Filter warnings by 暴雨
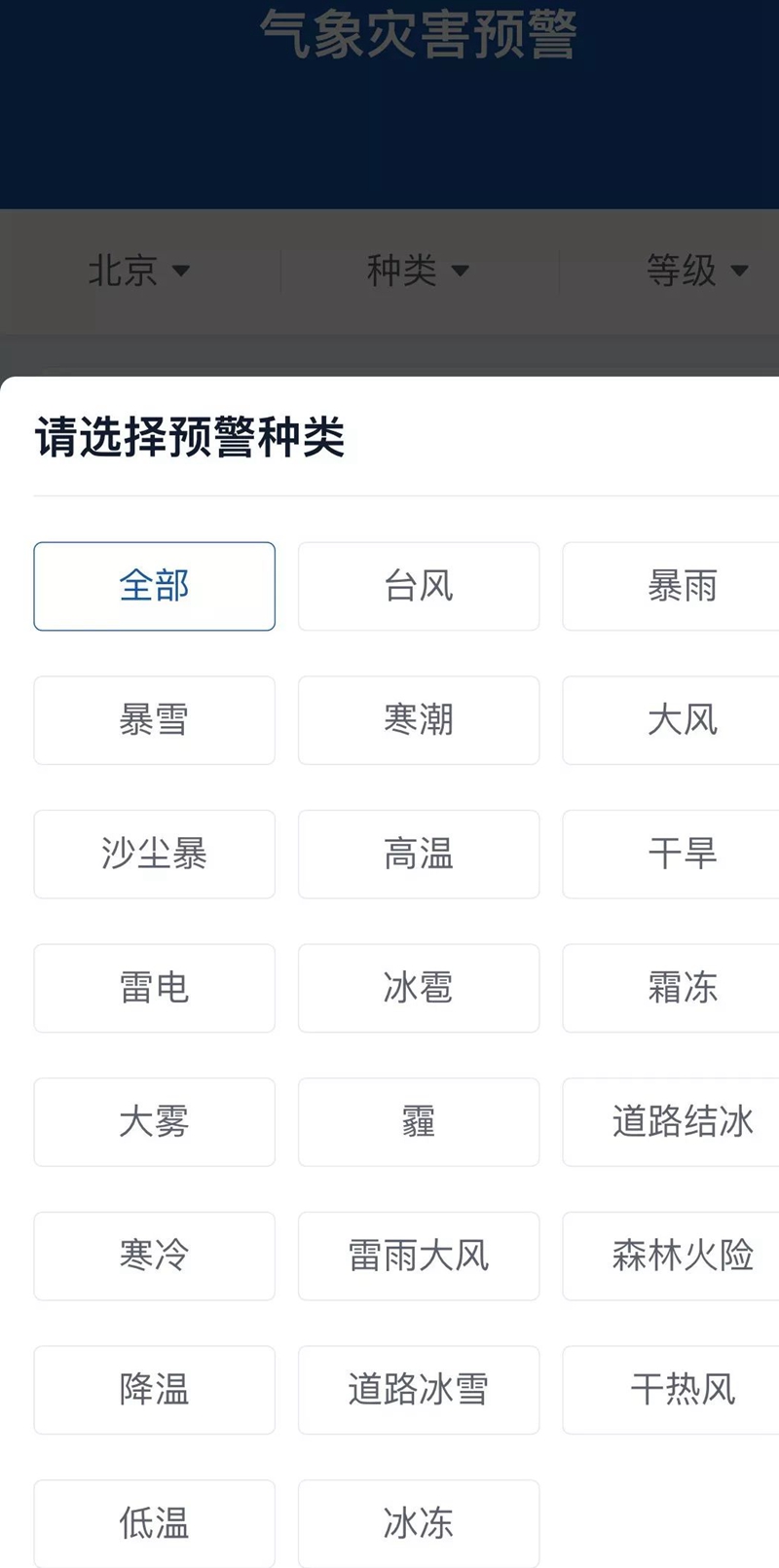Viewport: 779px width, 1568px height. pyautogui.click(x=682, y=586)
